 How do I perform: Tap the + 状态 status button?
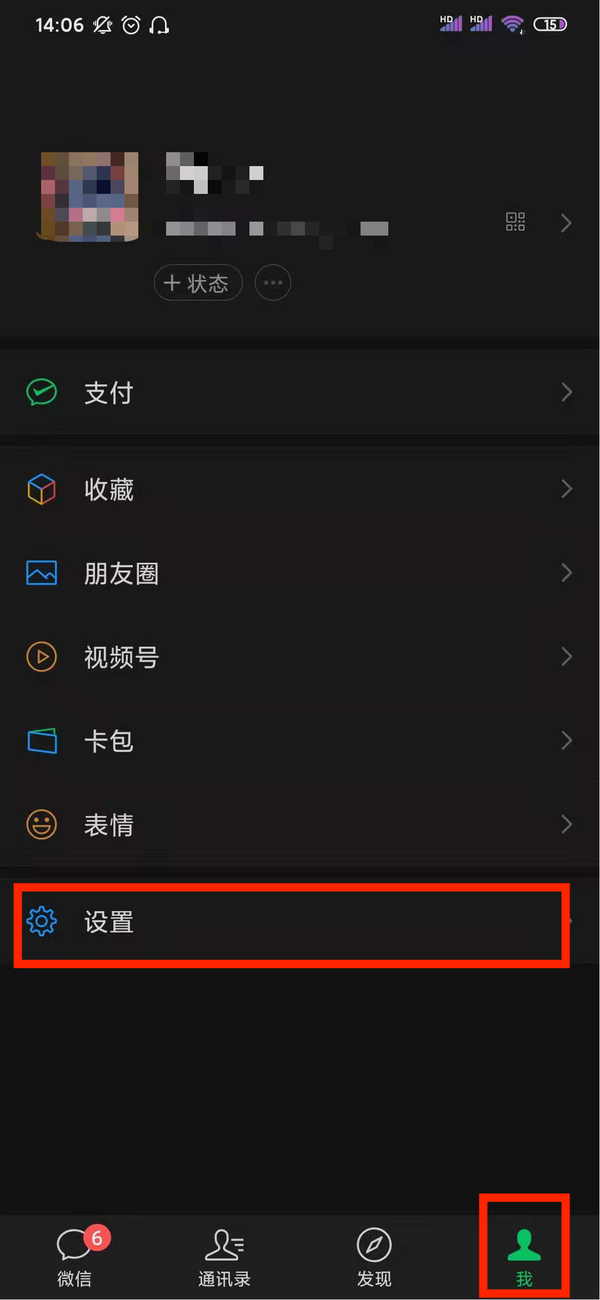pyautogui.click(x=198, y=283)
